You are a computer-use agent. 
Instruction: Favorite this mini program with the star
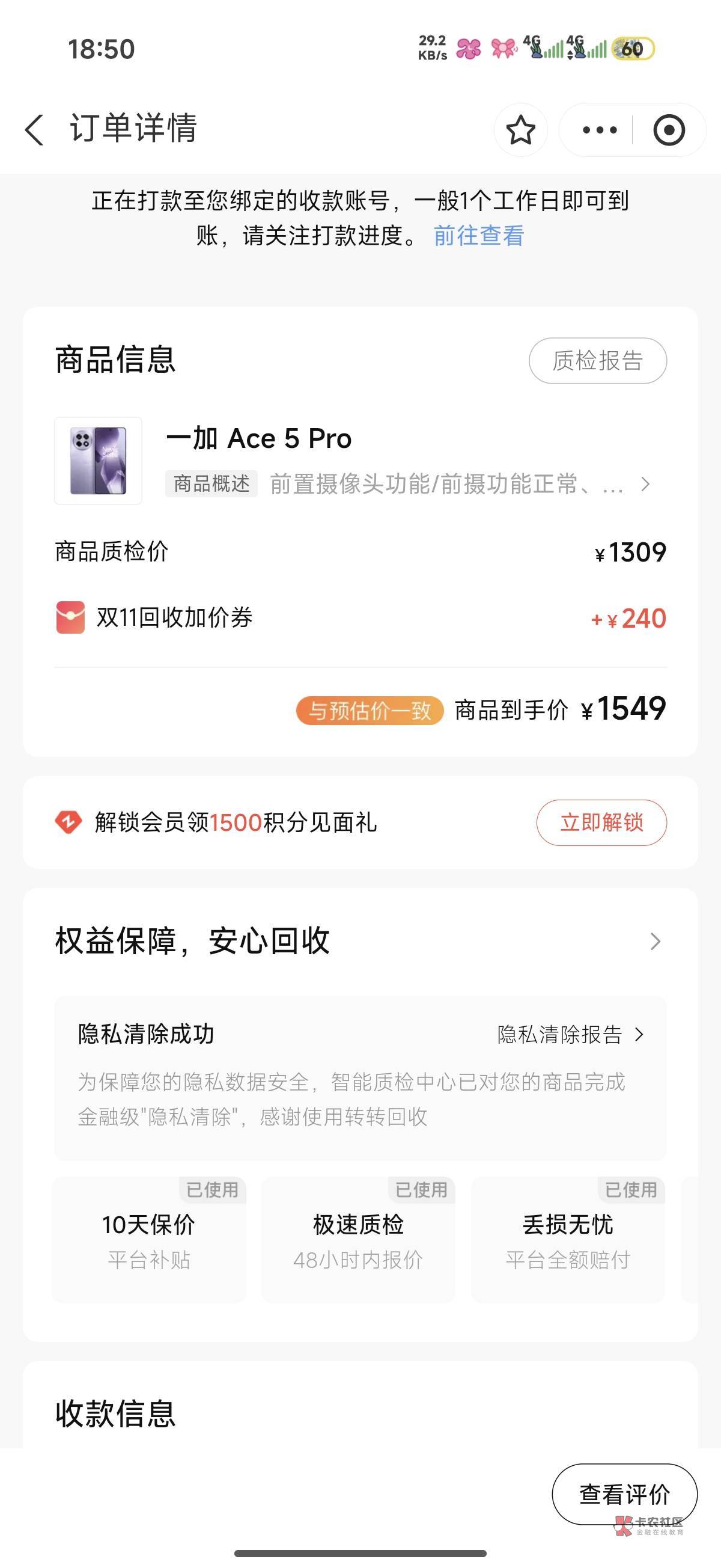click(521, 130)
